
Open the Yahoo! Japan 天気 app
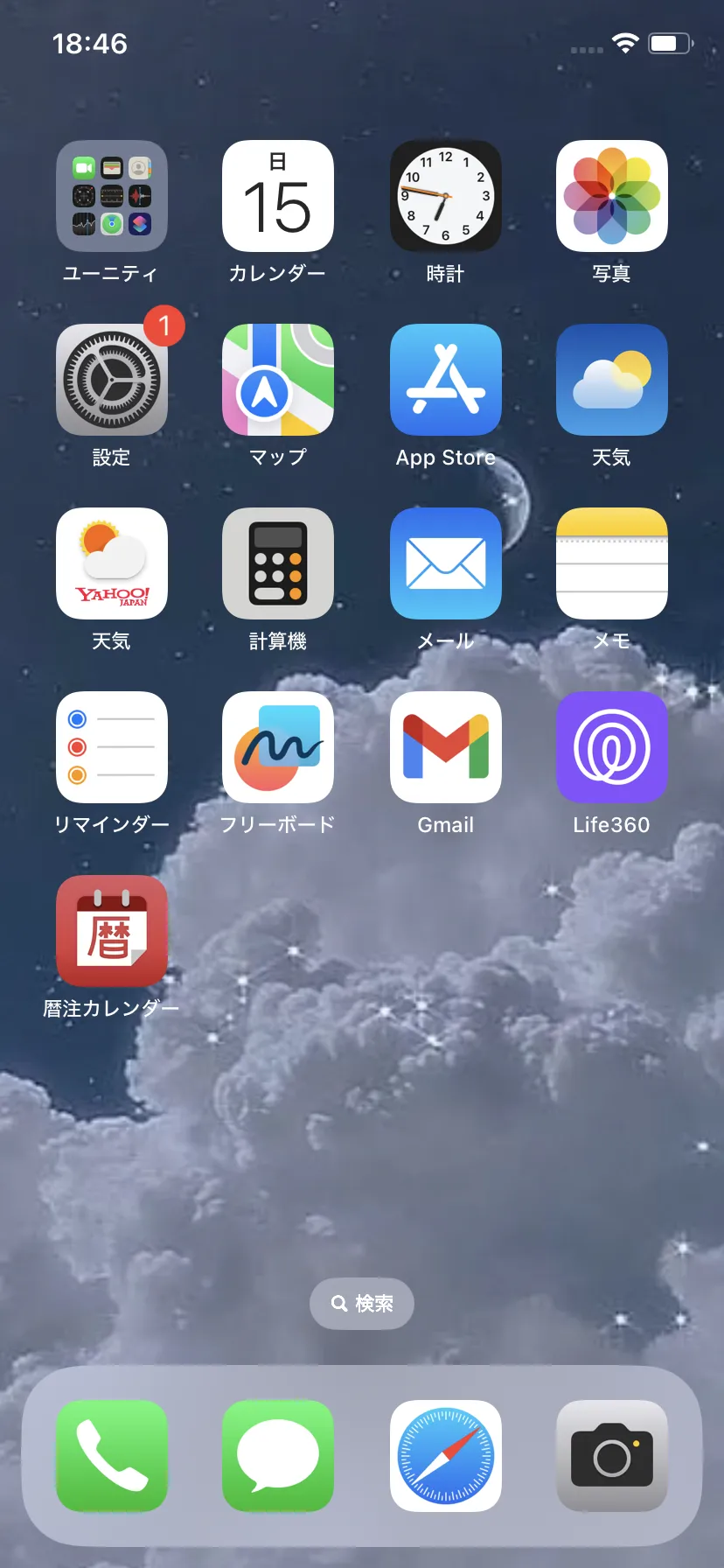click(112, 563)
